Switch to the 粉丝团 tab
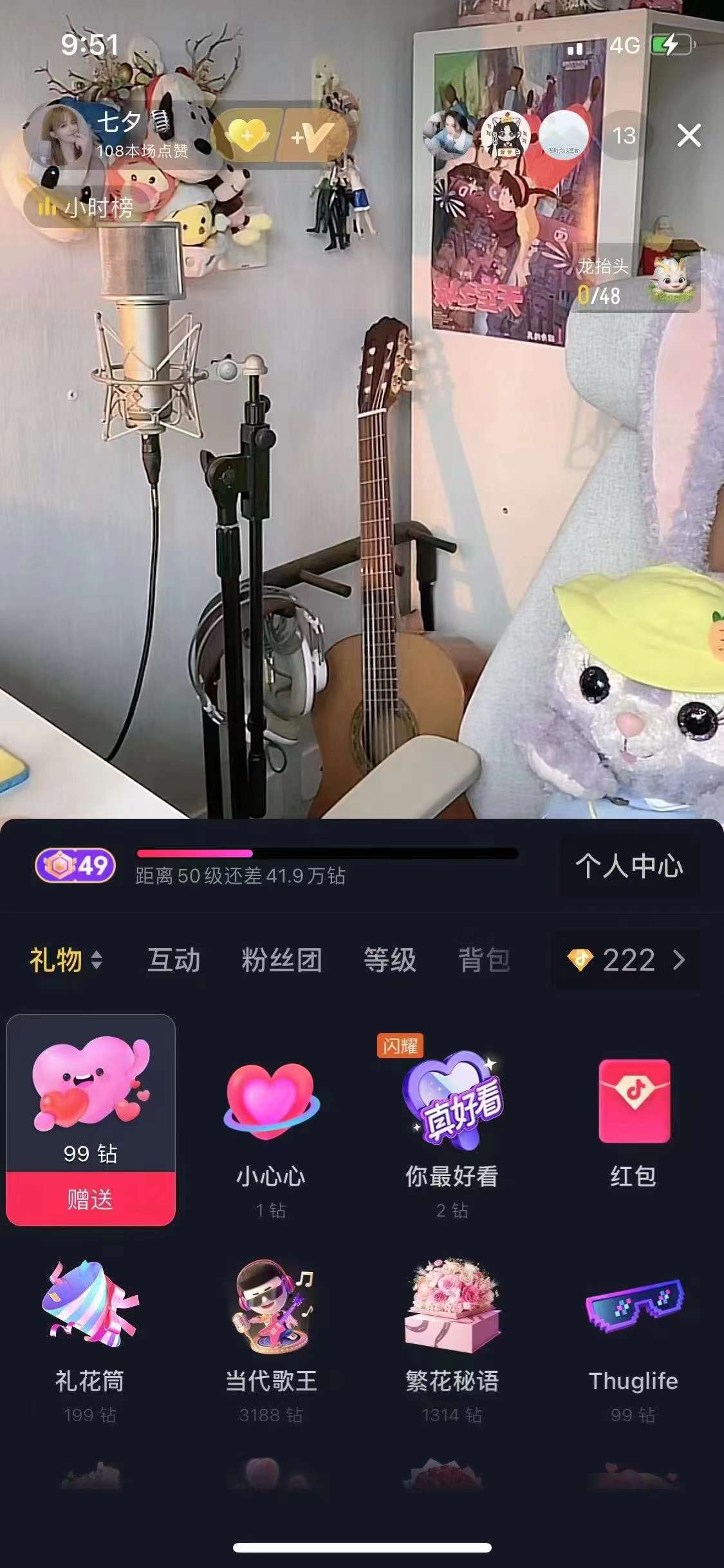This screenshot has height=1568, width=724. tap(281, 960)
